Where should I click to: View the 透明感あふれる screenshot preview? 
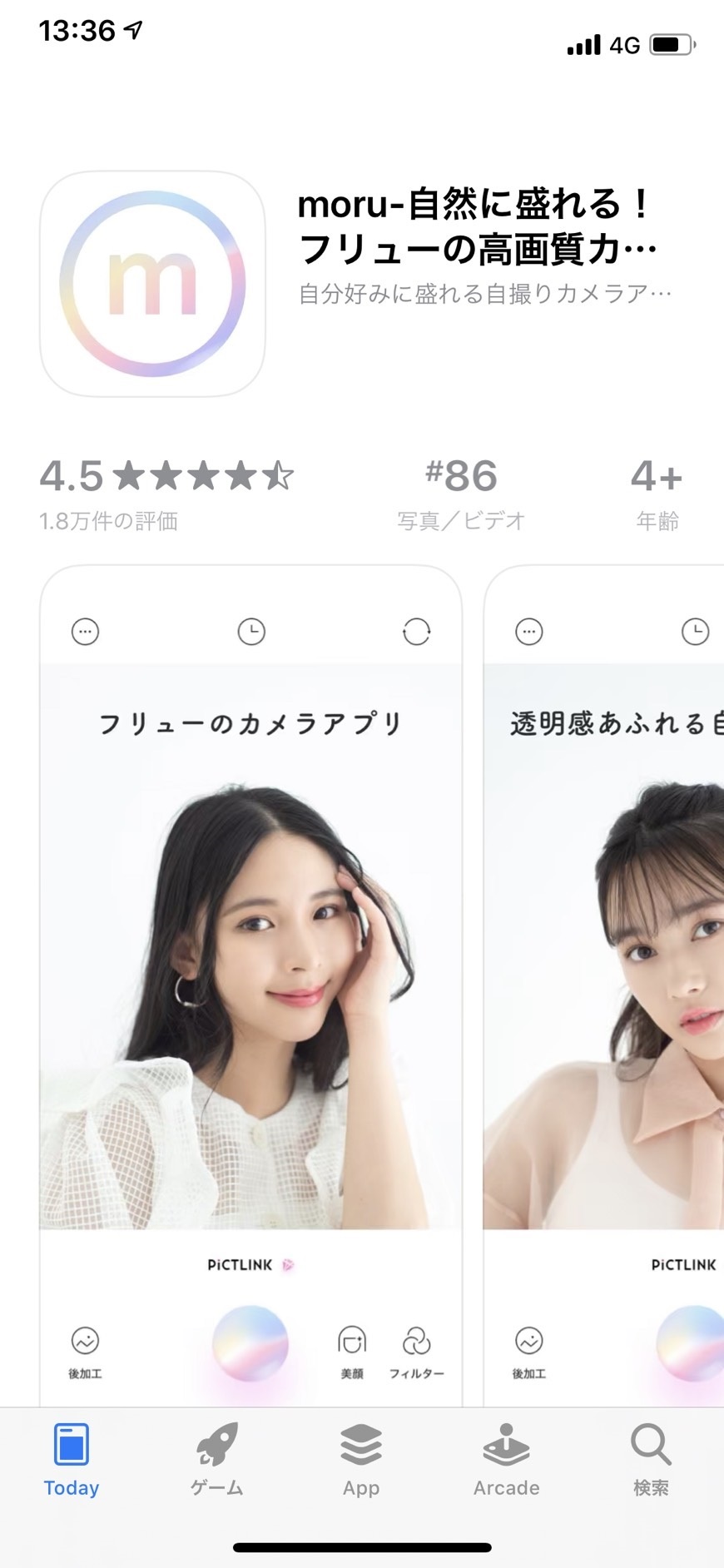[x=603, y=985]
